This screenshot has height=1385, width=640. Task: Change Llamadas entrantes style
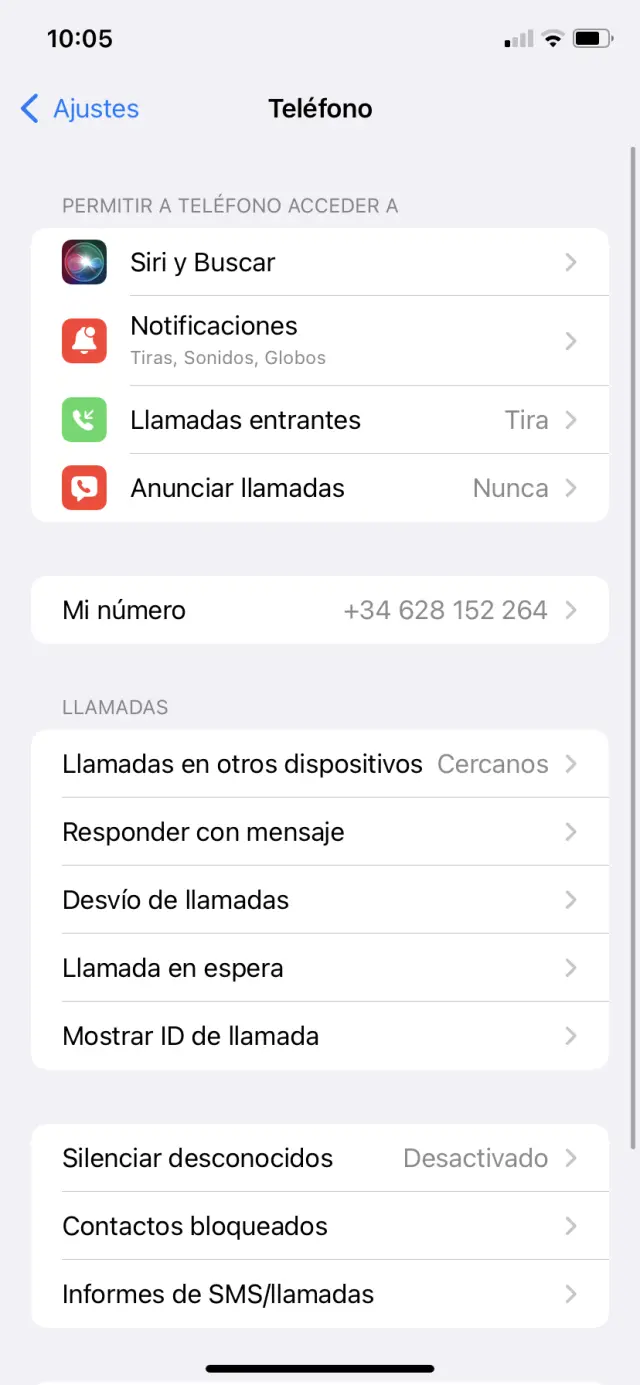tap(320, 420)
